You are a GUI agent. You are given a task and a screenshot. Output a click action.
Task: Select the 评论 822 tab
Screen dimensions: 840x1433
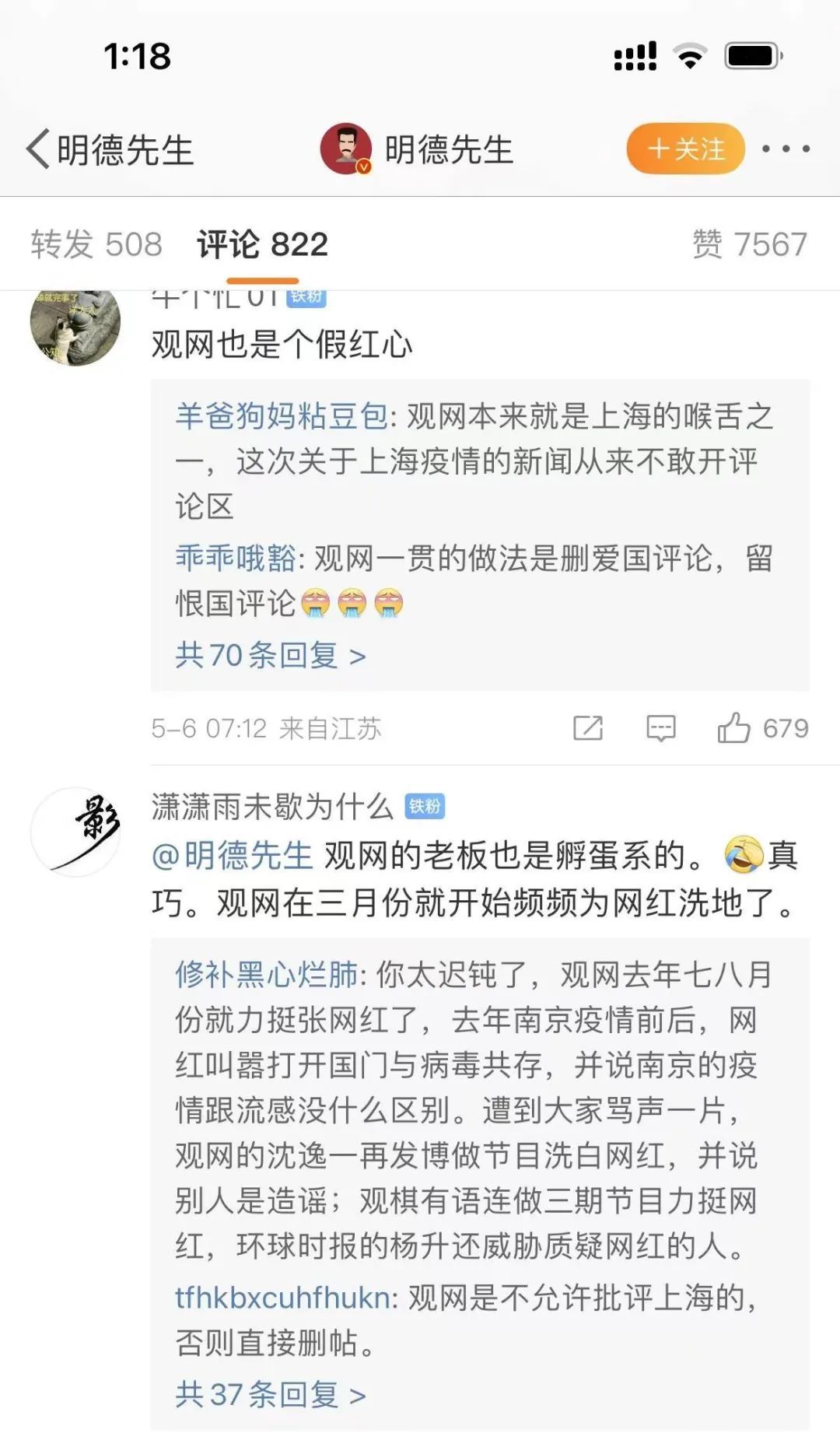(x=262, y=244)
